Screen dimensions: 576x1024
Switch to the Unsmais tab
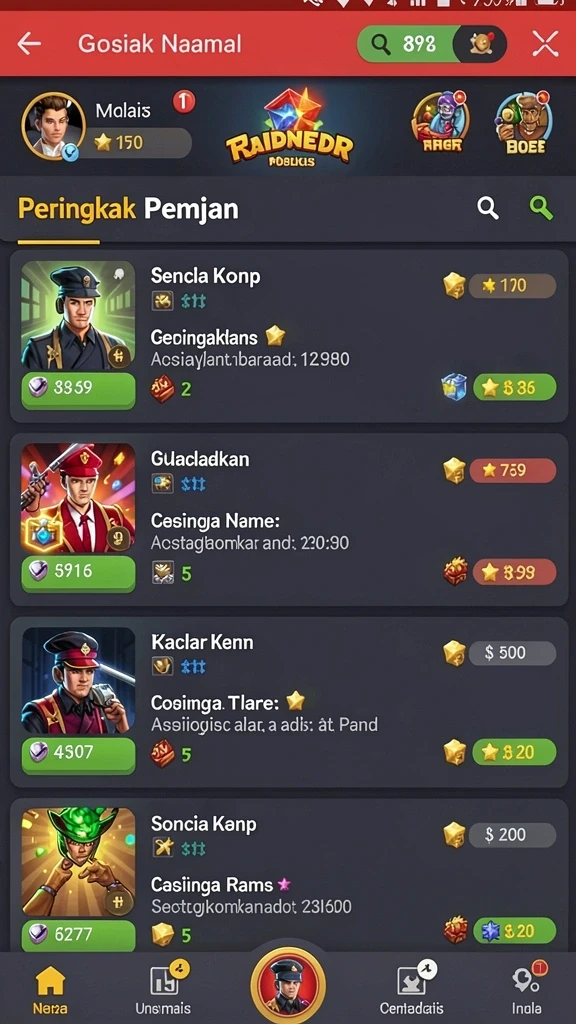click(164, 988)
